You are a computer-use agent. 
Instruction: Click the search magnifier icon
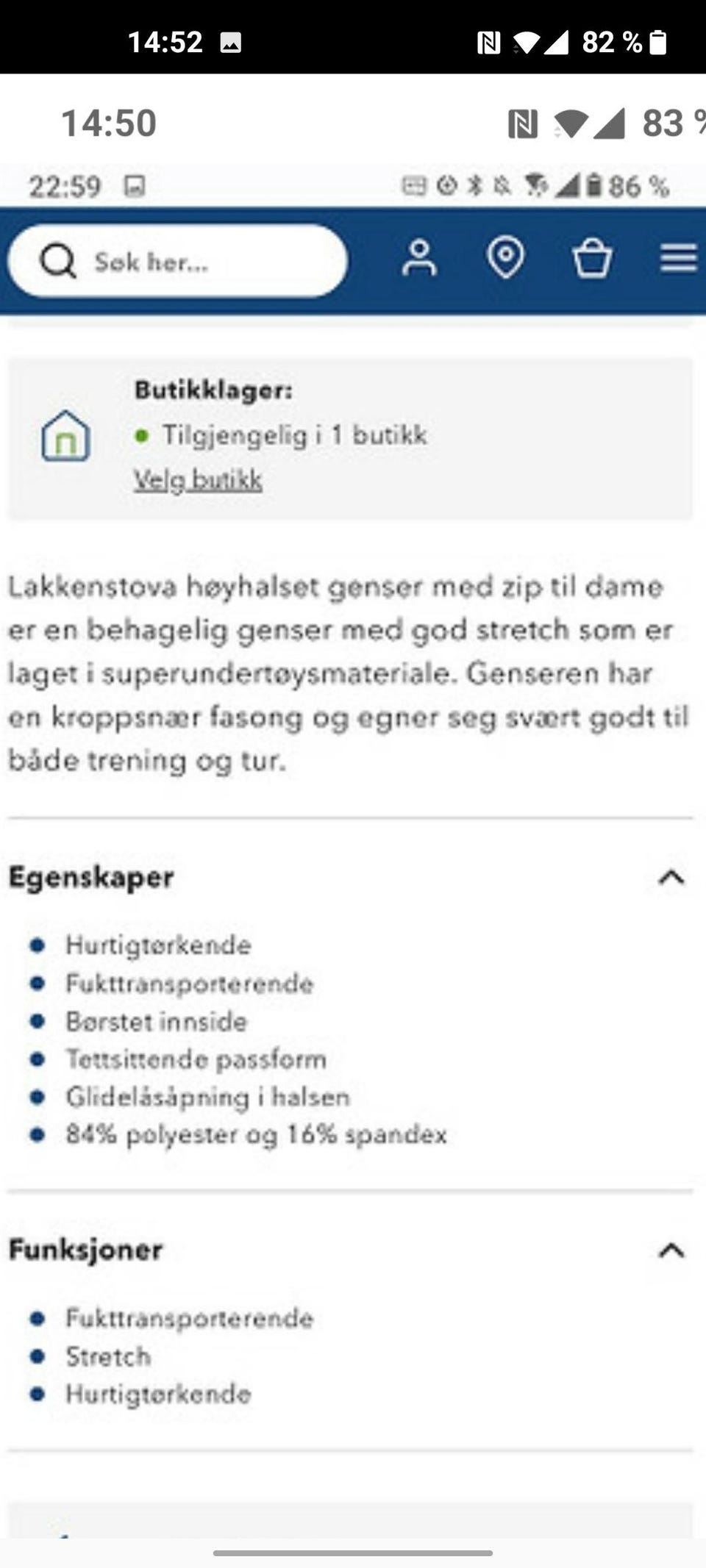coord(59,261)
